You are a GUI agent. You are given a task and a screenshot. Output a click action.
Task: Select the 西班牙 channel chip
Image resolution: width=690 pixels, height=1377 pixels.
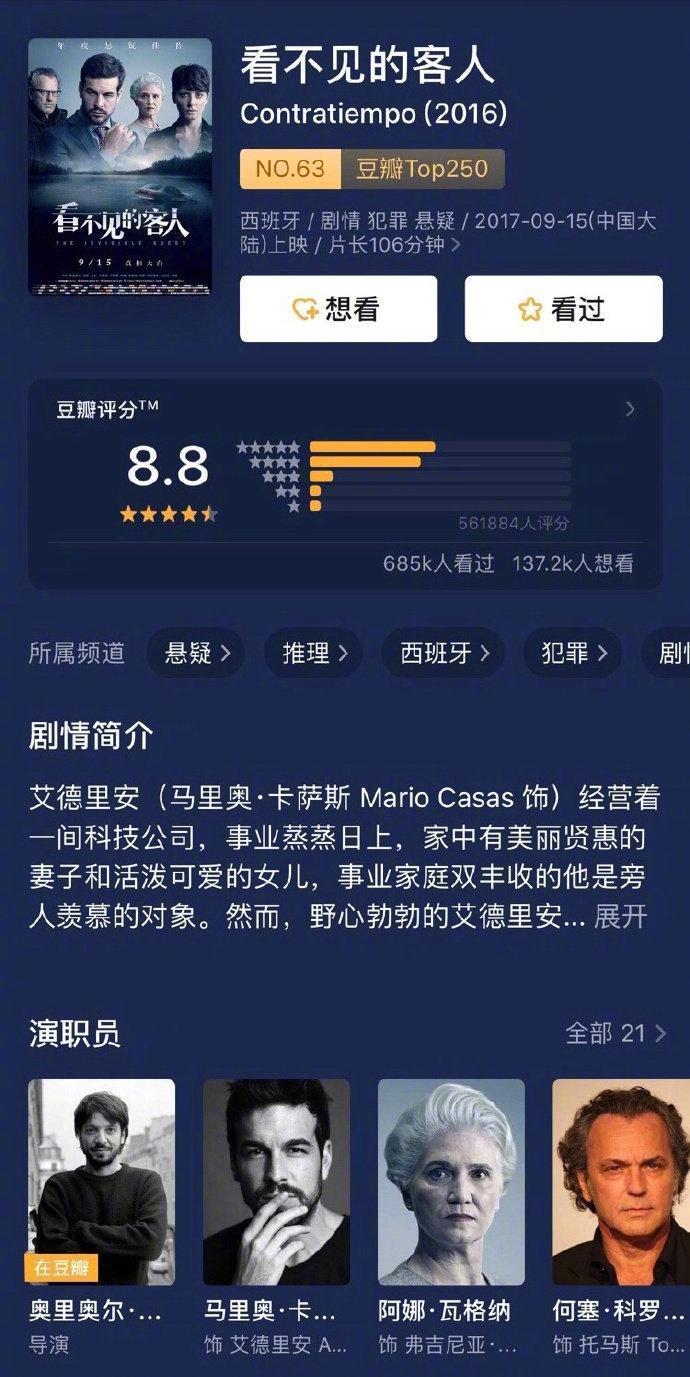pyautogui.click(x=444, y=653)
